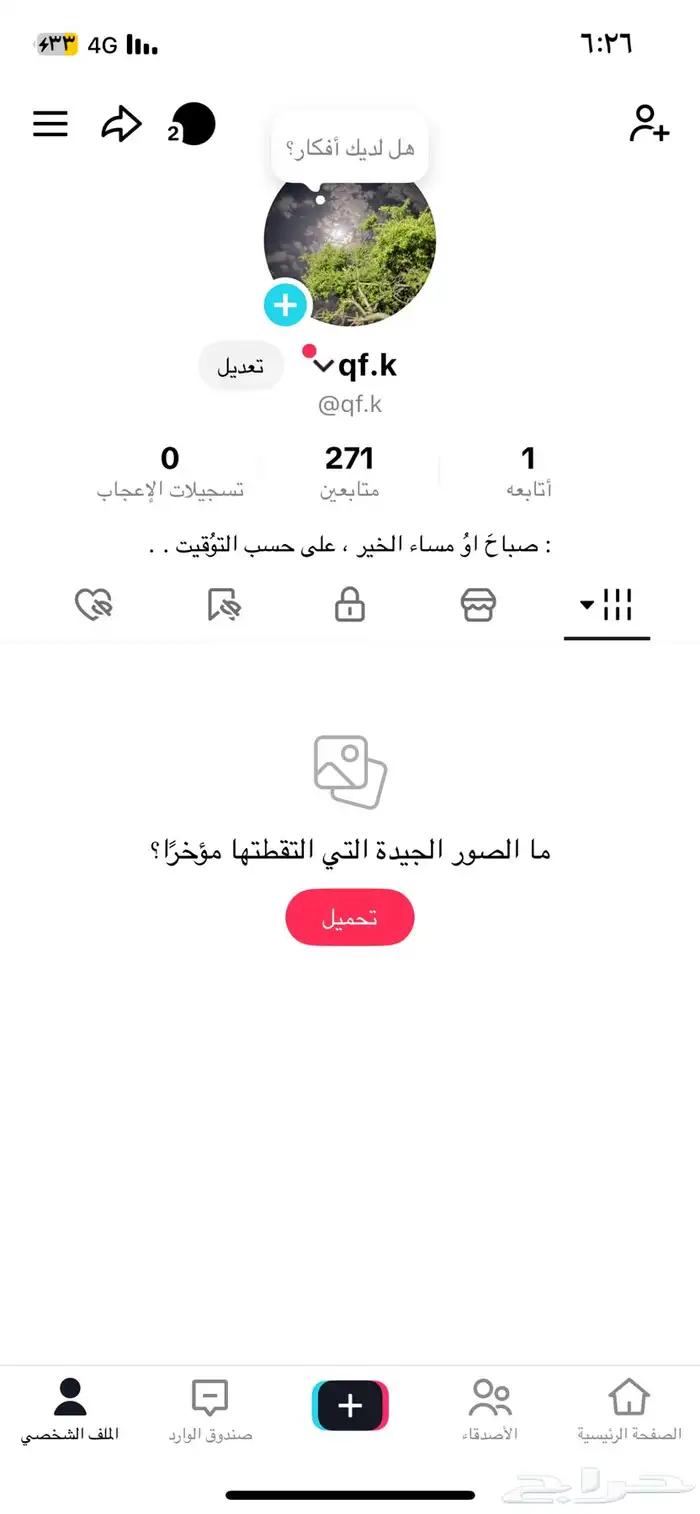The width and height of the screenshot is (700, 1514).
Task: Open the أتابعه following list
Action: [x=529, y=472]
